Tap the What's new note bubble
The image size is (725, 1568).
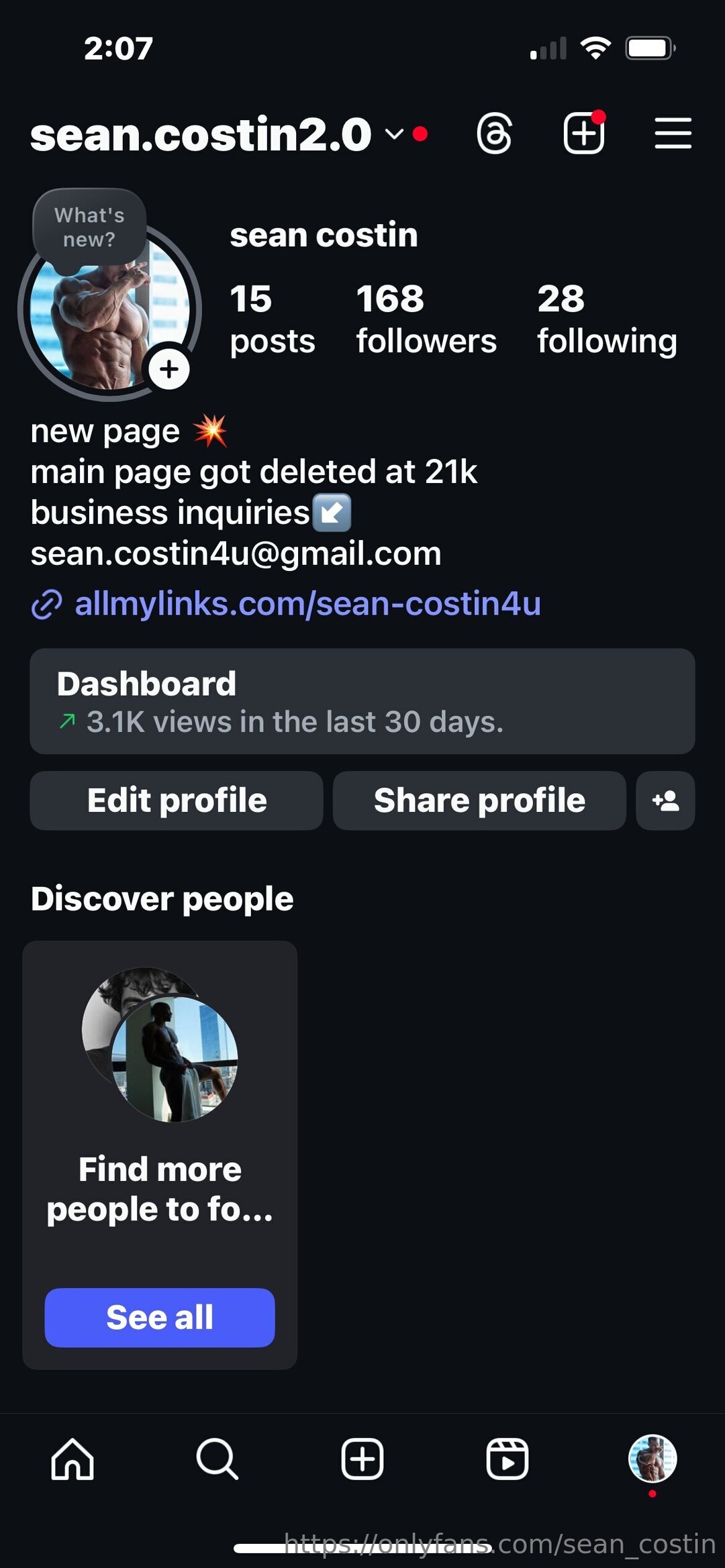point(89,227)
